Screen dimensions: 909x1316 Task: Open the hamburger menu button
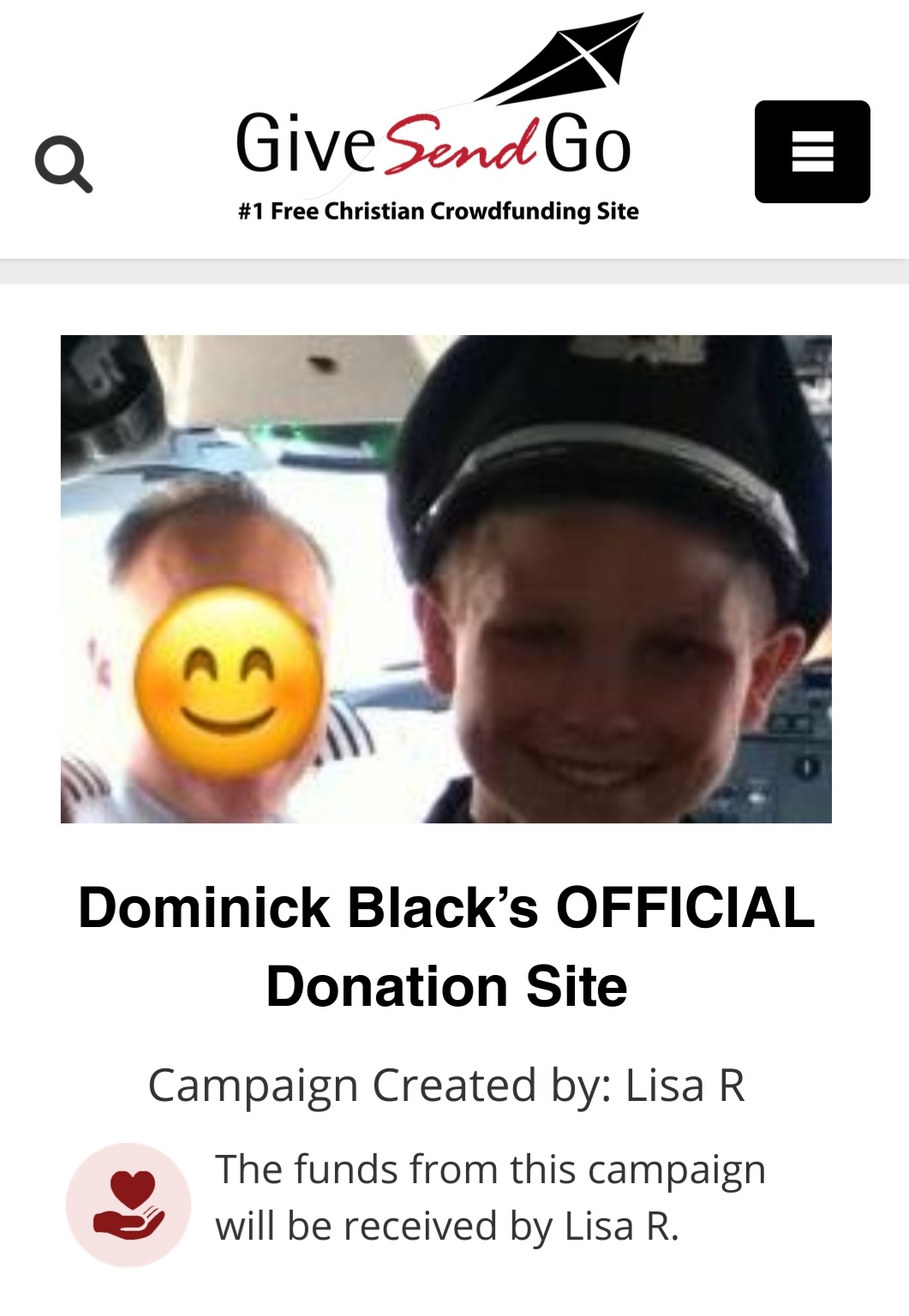click(x=811, y=152)
